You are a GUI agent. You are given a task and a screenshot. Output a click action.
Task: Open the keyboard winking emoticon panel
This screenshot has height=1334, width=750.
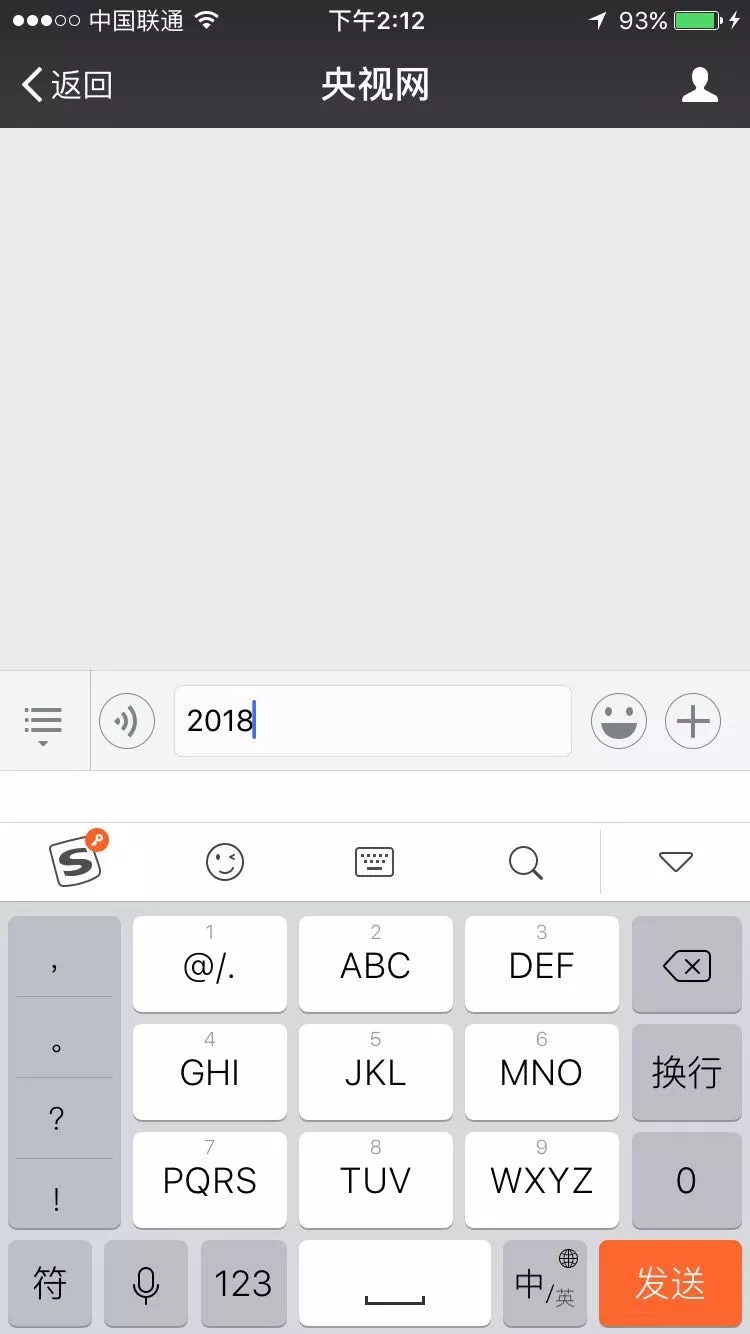[225, 861]
